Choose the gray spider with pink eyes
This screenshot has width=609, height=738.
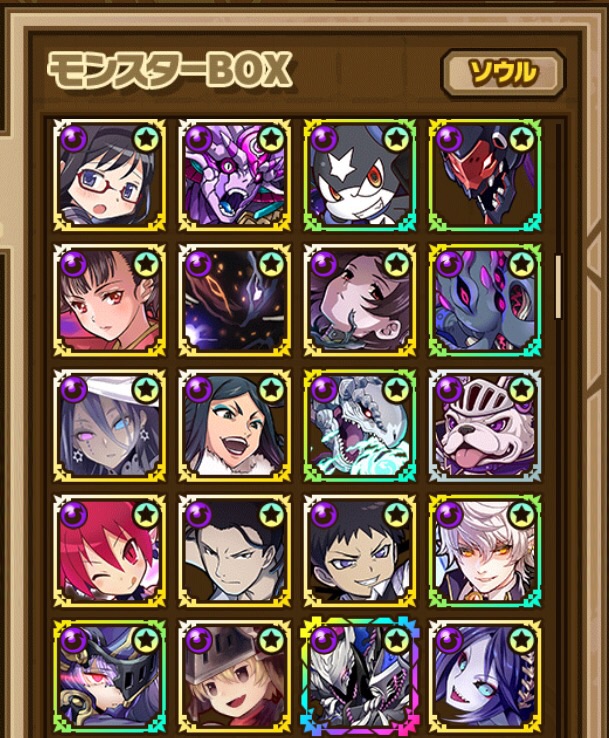484,300
